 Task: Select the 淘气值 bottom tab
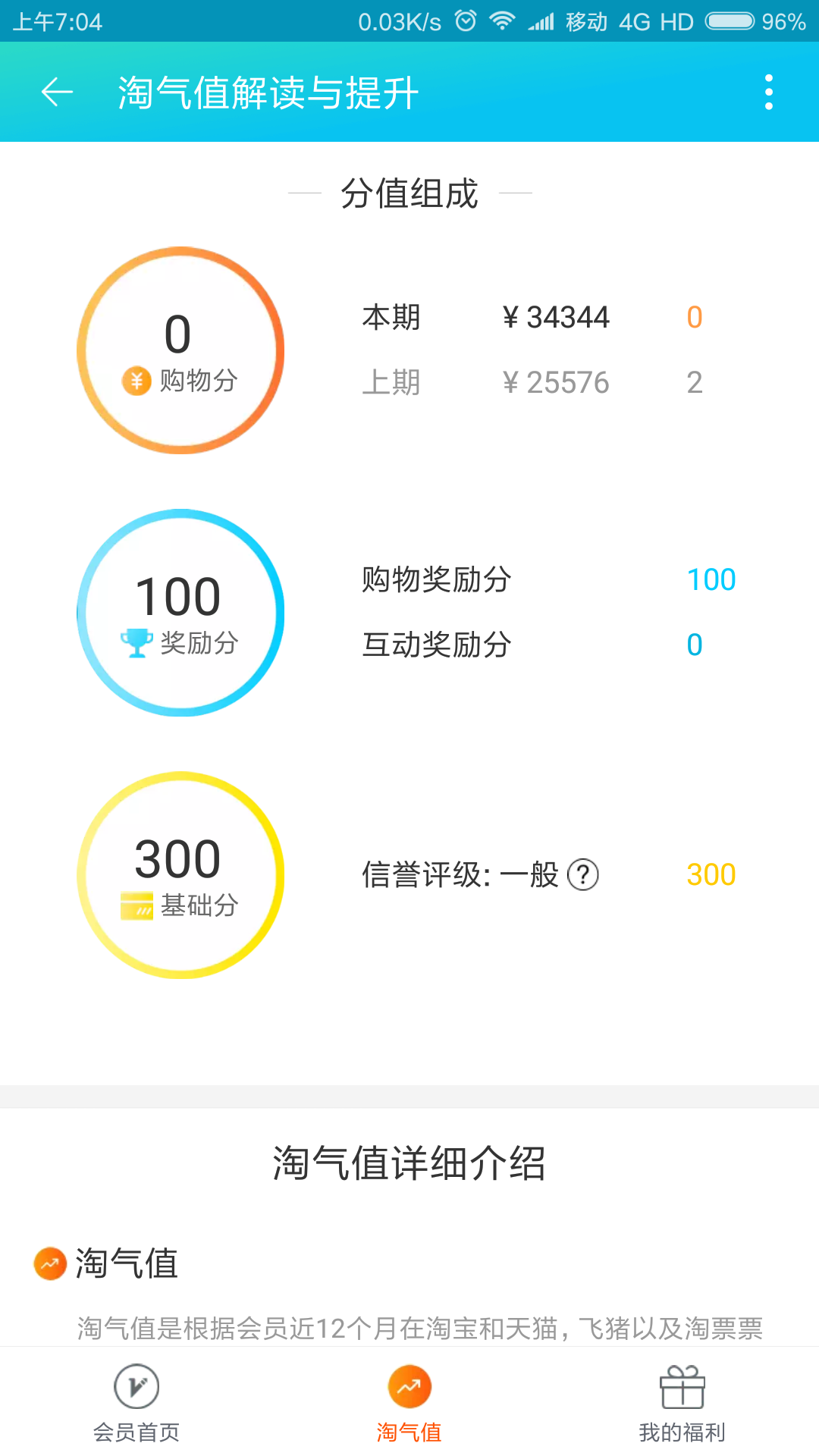409,1403
